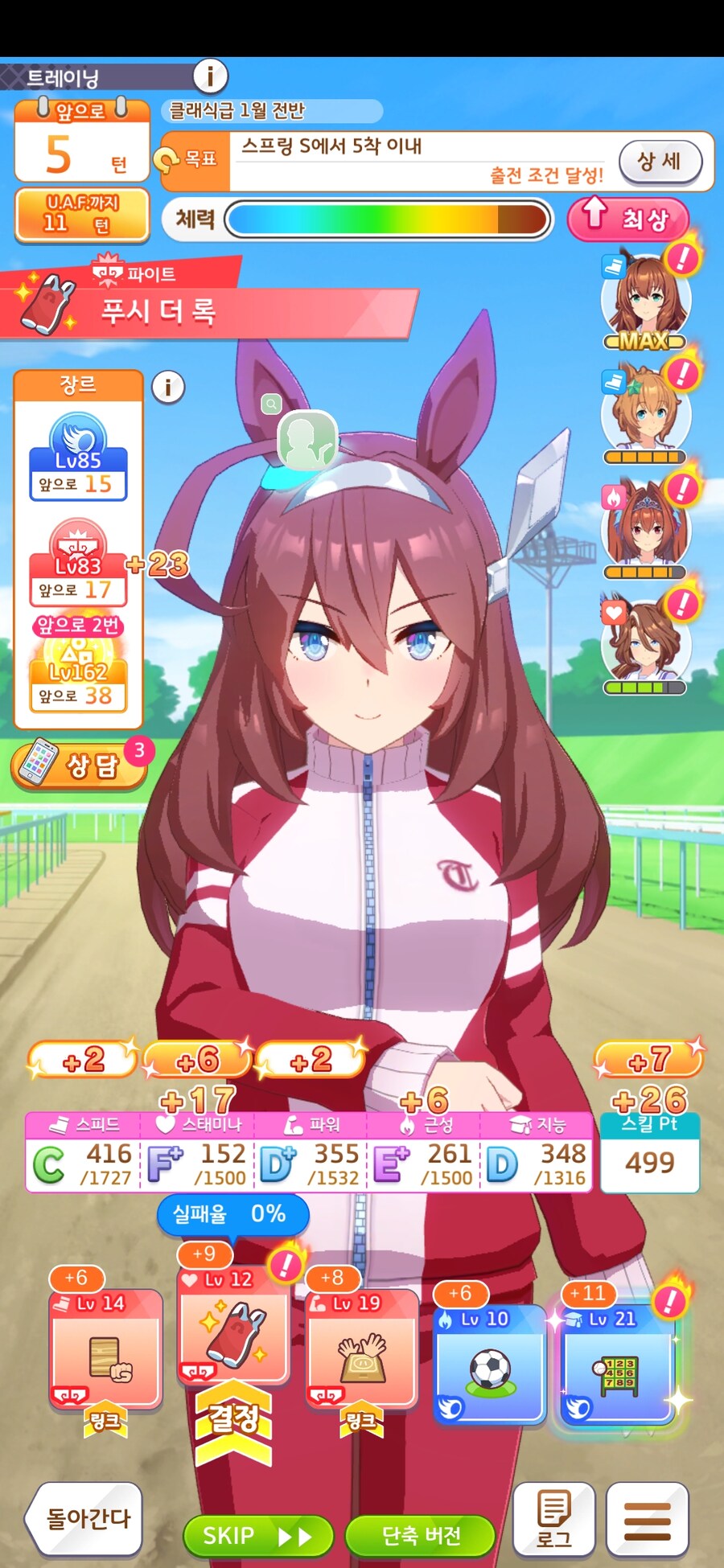Image resolution: width=724 pixels, height=1568 pixels.
Task: Open the Lv85 blue genre card
Action: [x=78, y=458]
